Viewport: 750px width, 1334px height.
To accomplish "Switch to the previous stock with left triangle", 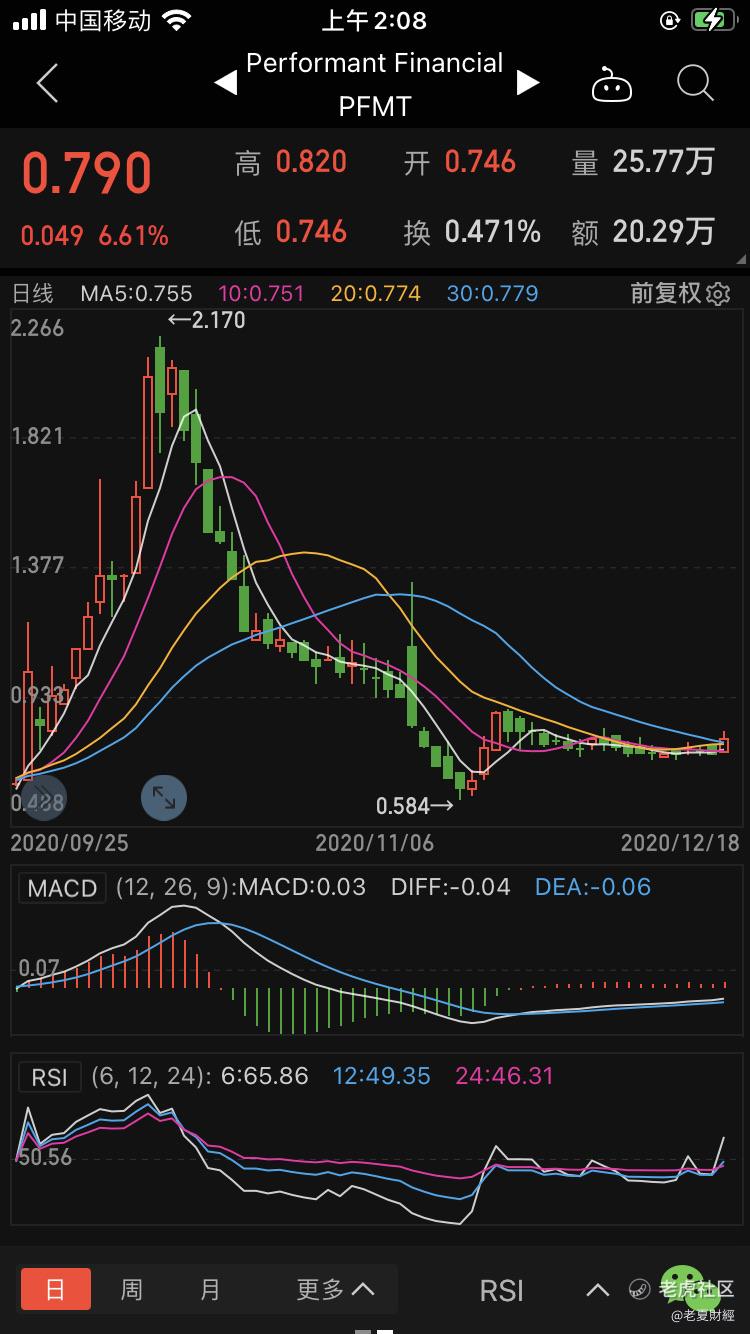I will click(x=226, y=84).
